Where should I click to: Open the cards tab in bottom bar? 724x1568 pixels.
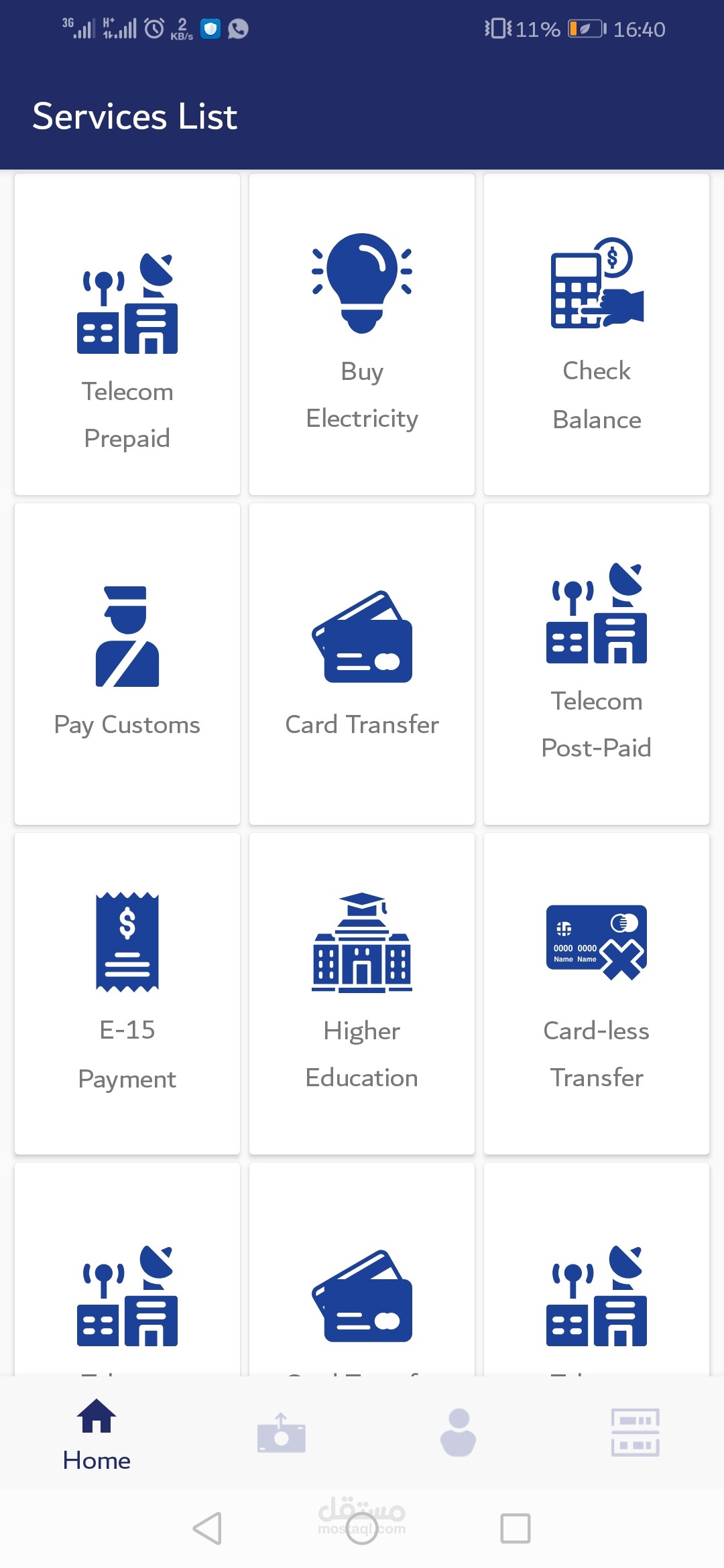pos(635,1433)
